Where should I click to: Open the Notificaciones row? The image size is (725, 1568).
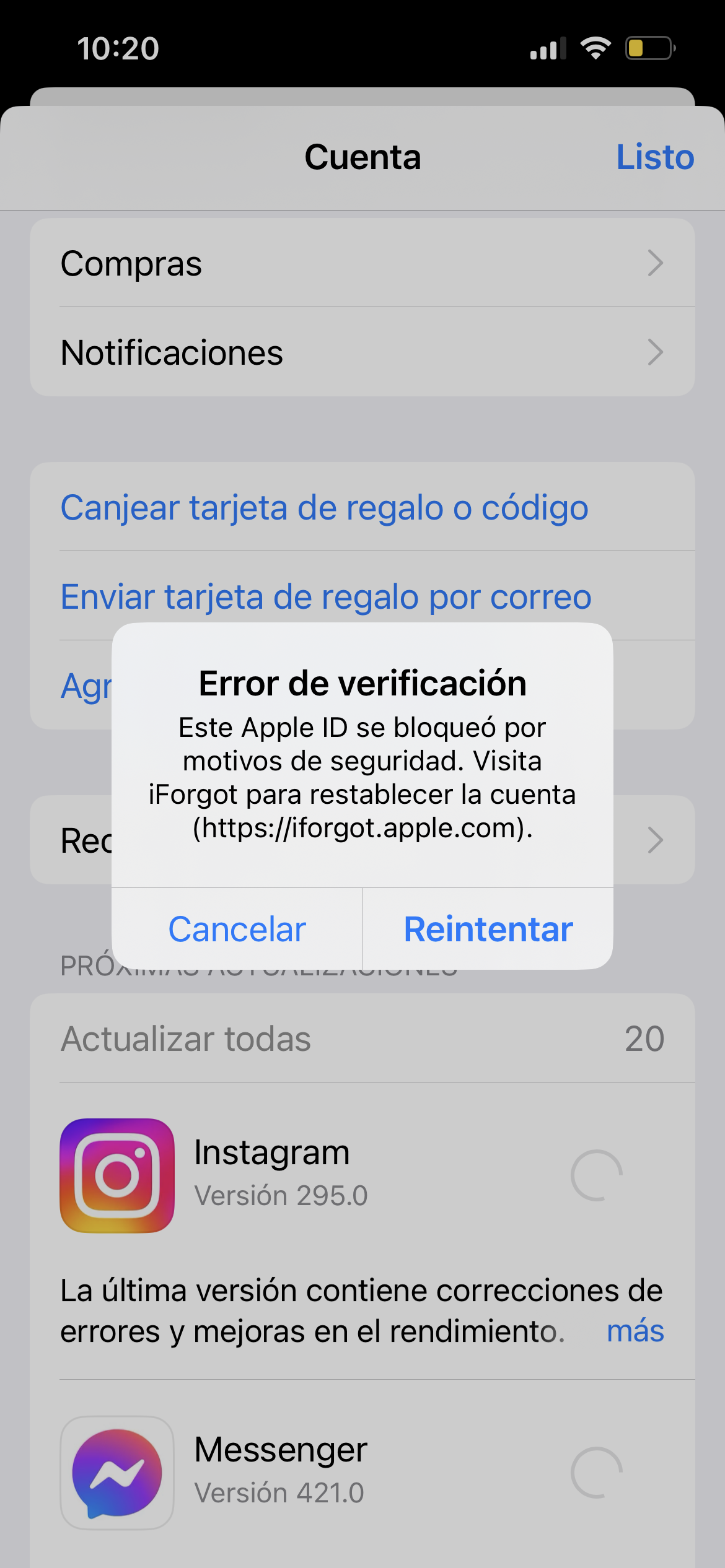362,352
